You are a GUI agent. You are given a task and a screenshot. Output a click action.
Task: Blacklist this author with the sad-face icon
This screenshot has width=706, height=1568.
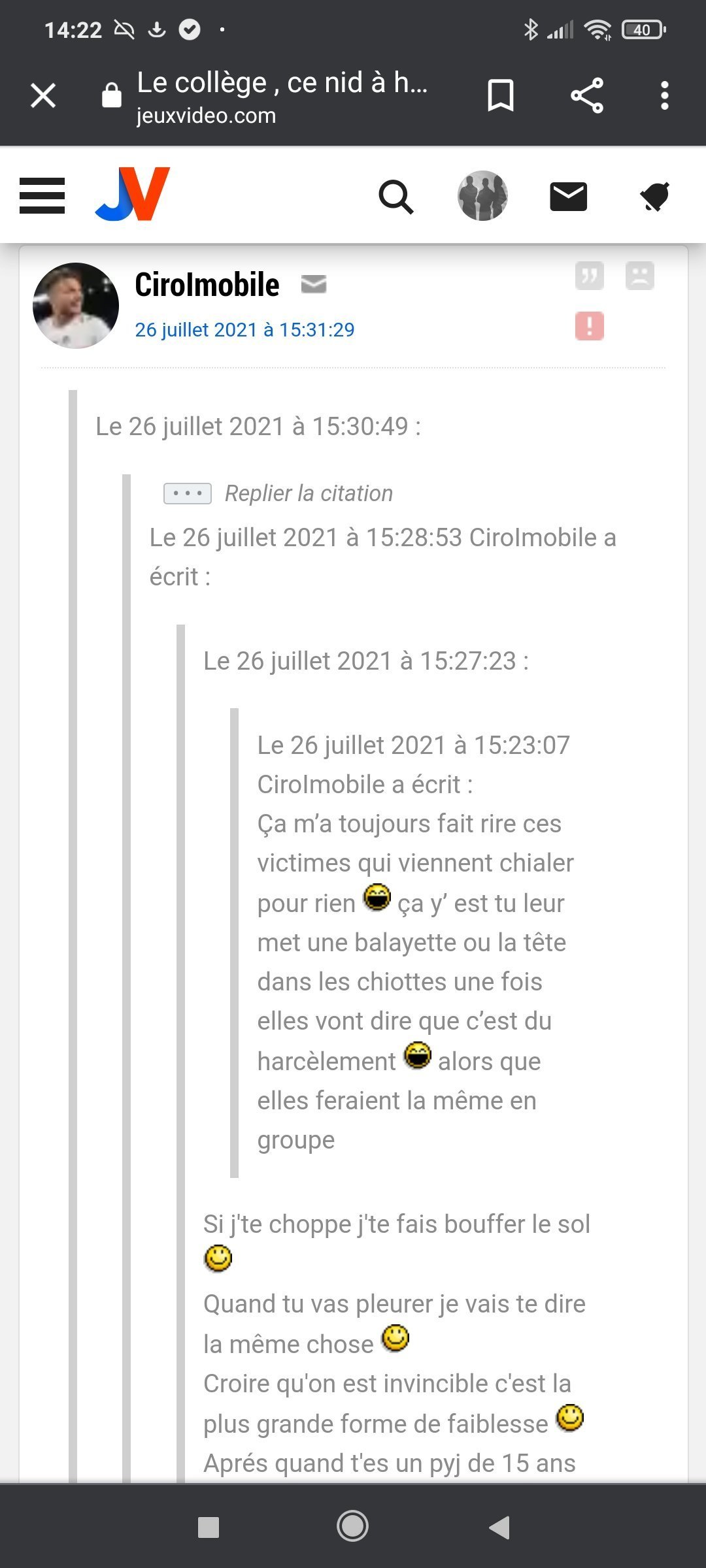pos(640,275)
